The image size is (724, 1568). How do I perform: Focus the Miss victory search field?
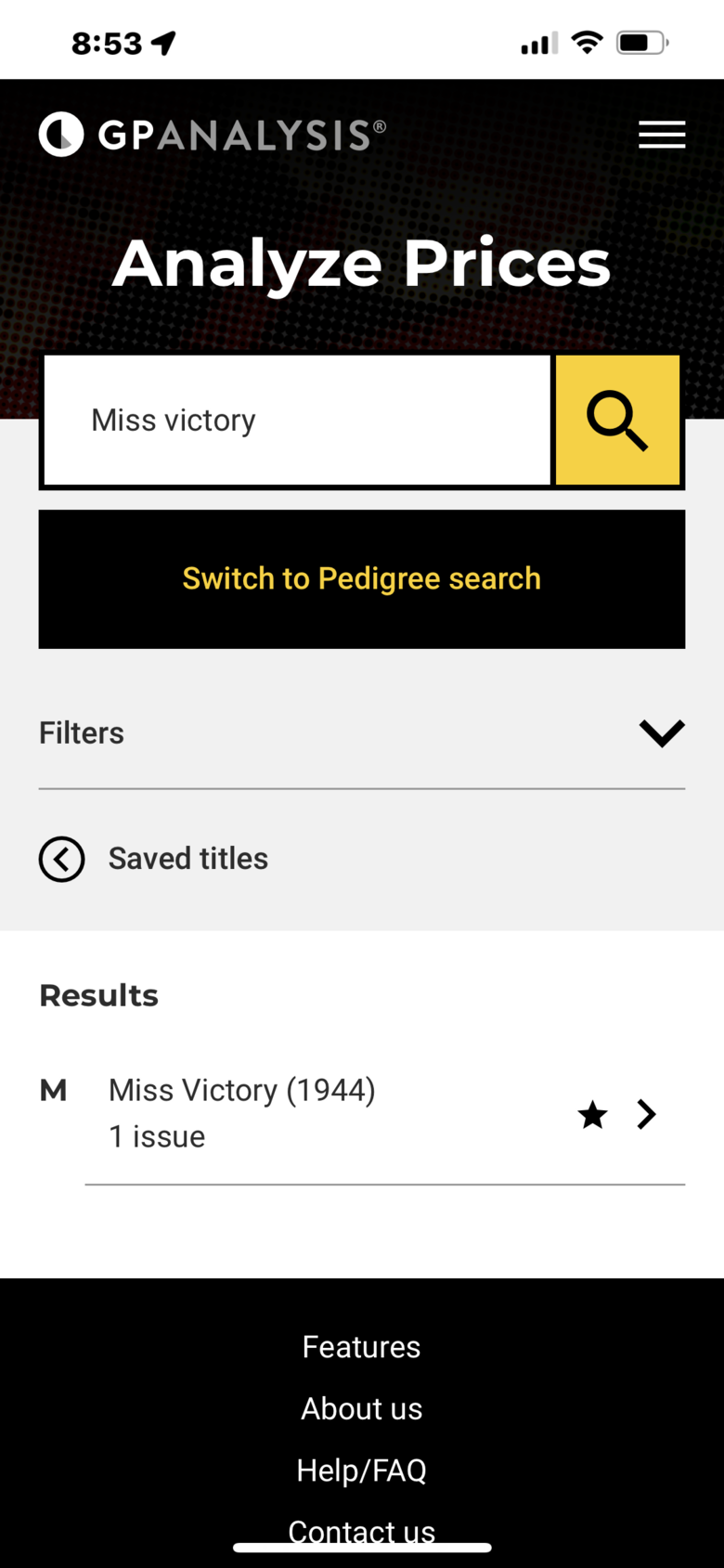click(297, 421)
